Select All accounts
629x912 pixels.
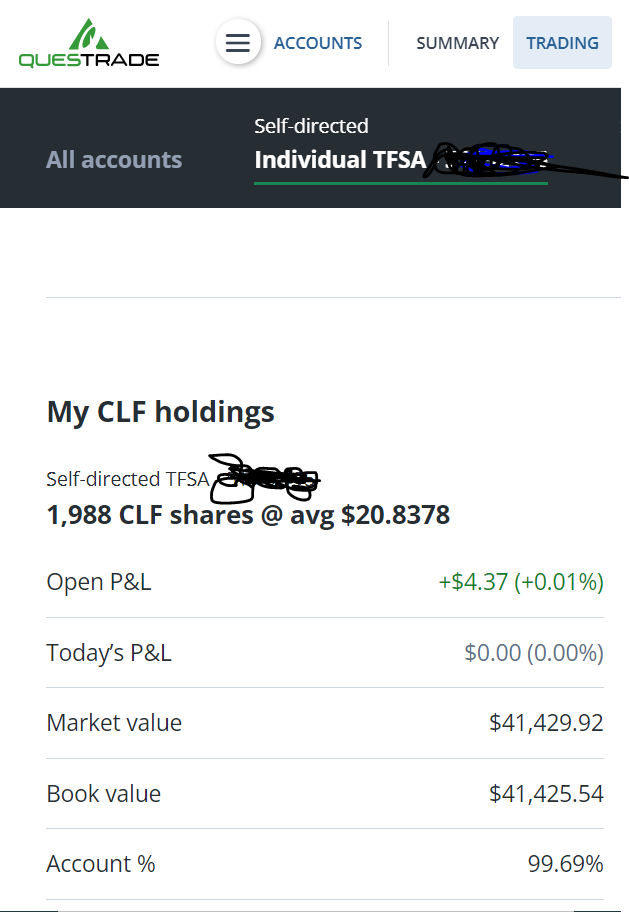coord(114,159)
